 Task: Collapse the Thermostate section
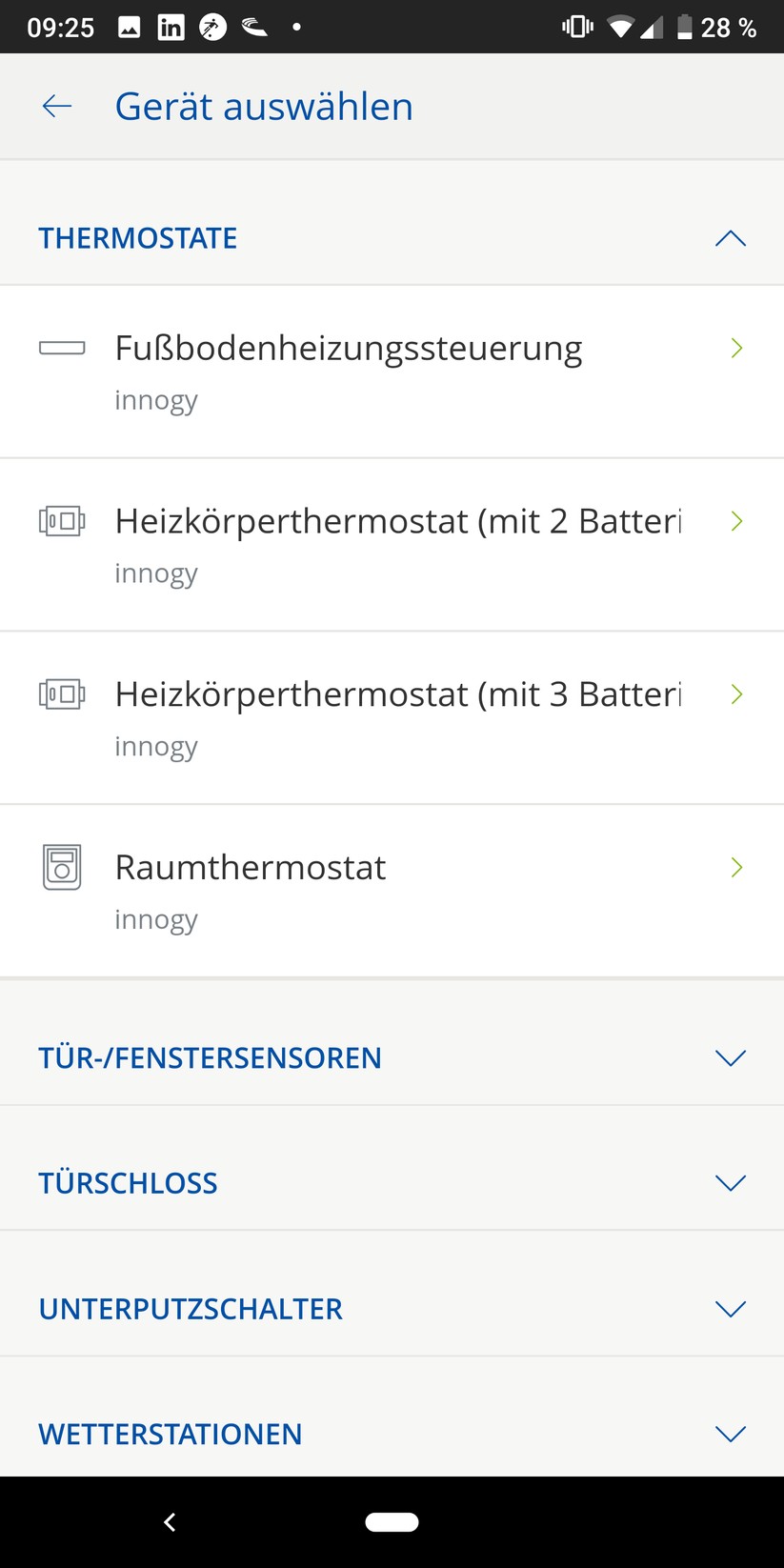click(730, 238)
